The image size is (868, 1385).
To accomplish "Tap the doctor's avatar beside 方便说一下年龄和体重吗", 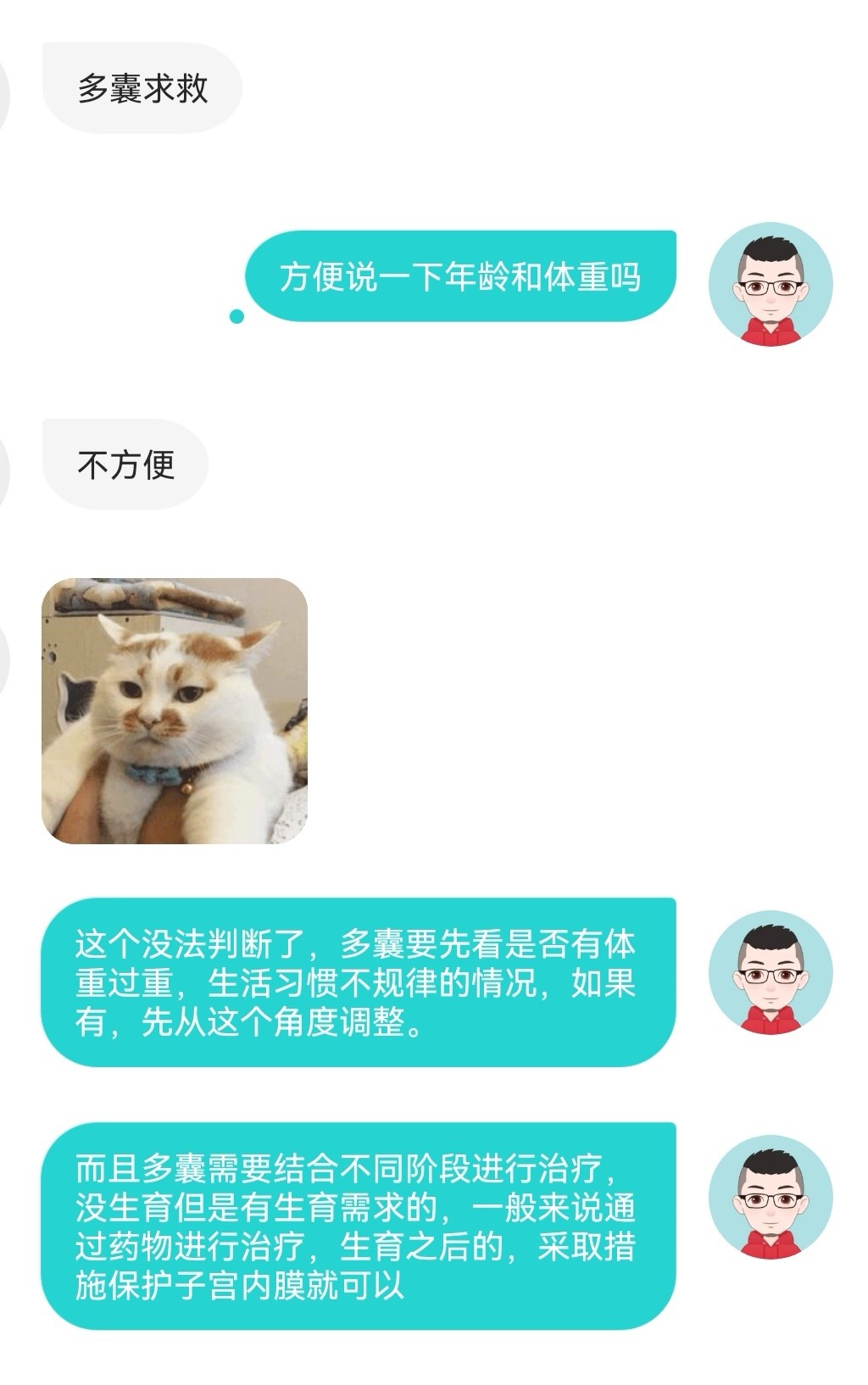I will click(771, 285).
